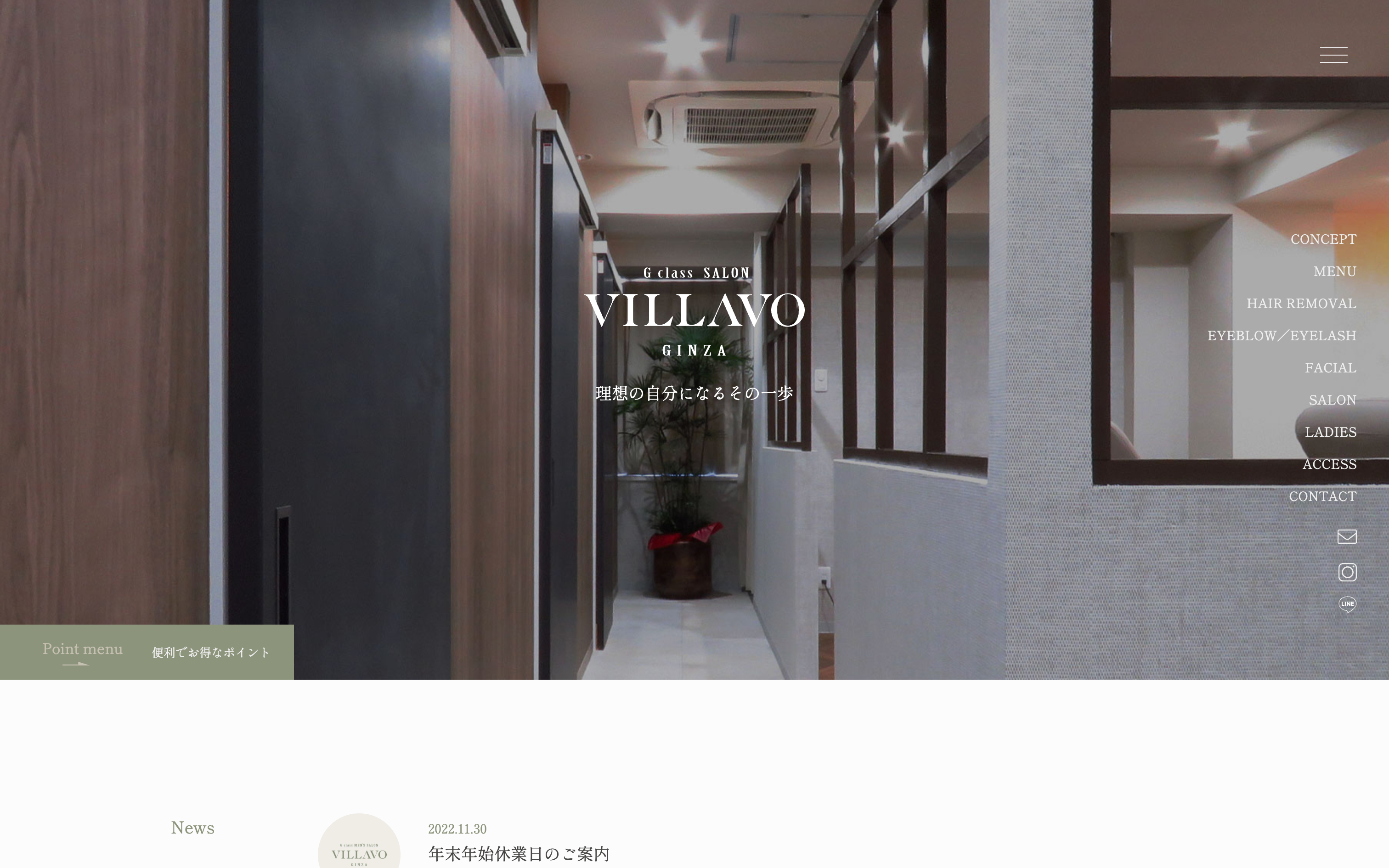Read the 年末年始休業日のご案内 news post

point(518,854)
